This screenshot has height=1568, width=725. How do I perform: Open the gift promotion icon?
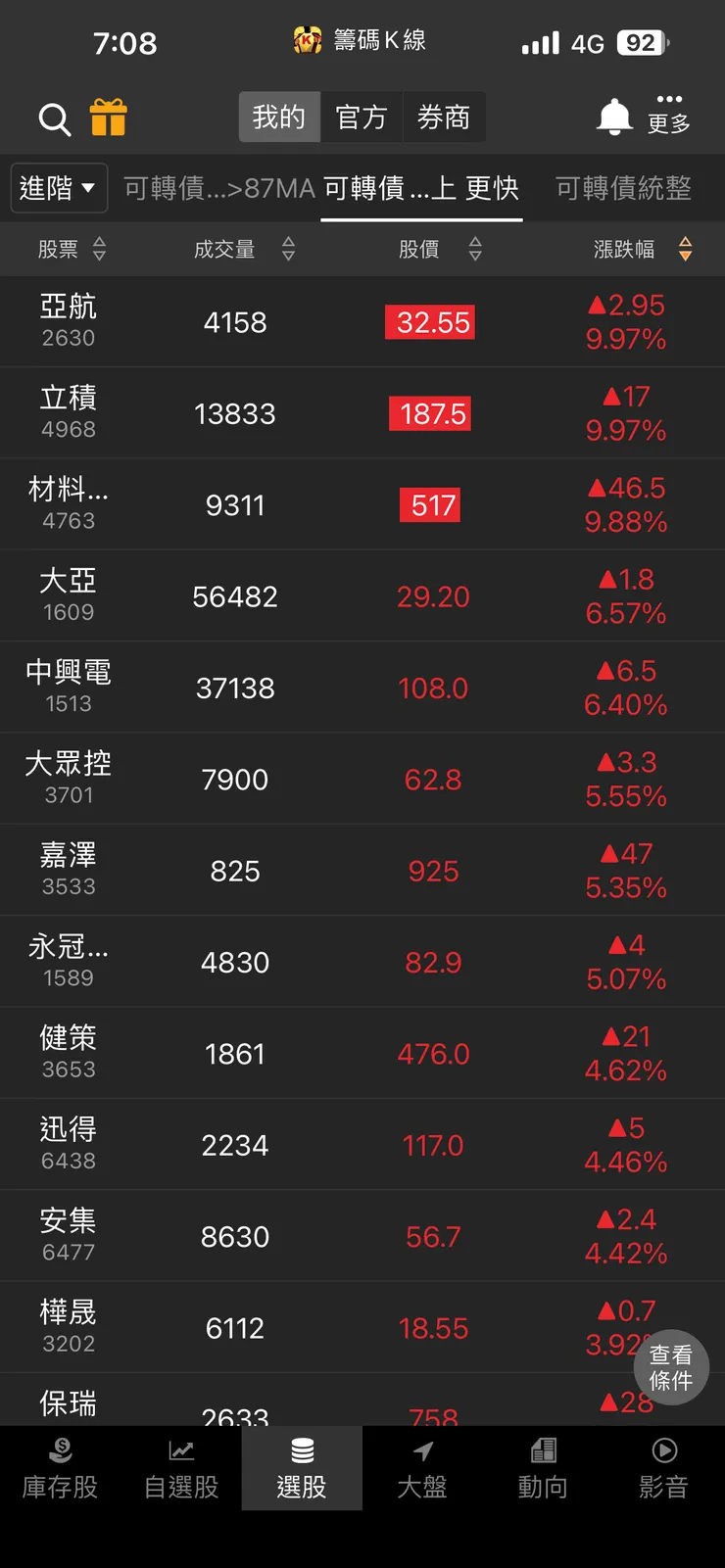[110, 119]
